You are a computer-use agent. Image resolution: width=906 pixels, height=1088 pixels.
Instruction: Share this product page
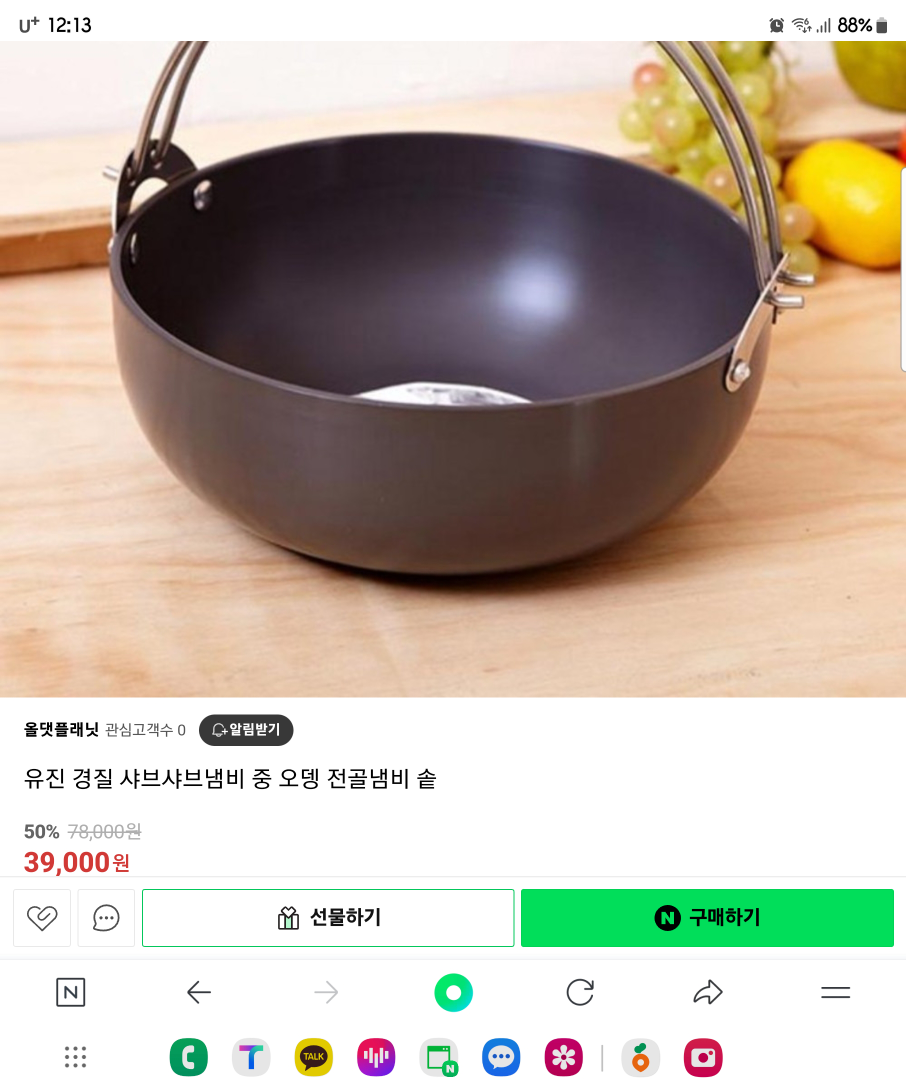coord(707,993)
